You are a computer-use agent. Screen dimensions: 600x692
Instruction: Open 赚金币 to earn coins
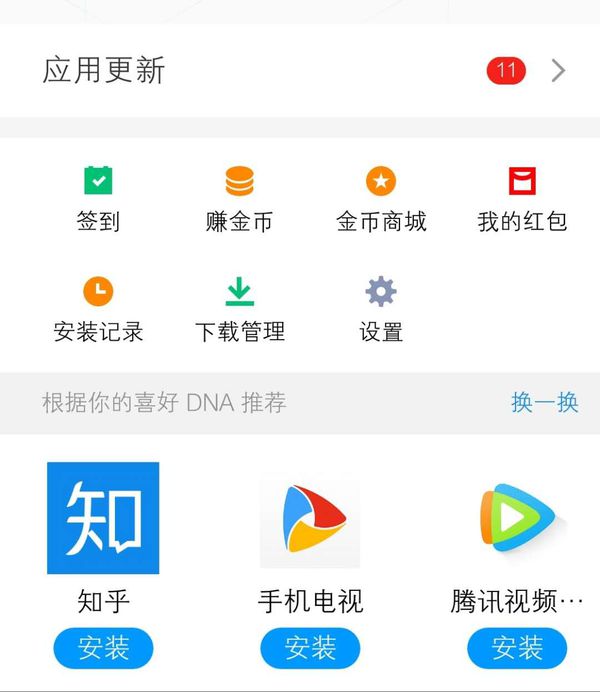pos(239,198)
